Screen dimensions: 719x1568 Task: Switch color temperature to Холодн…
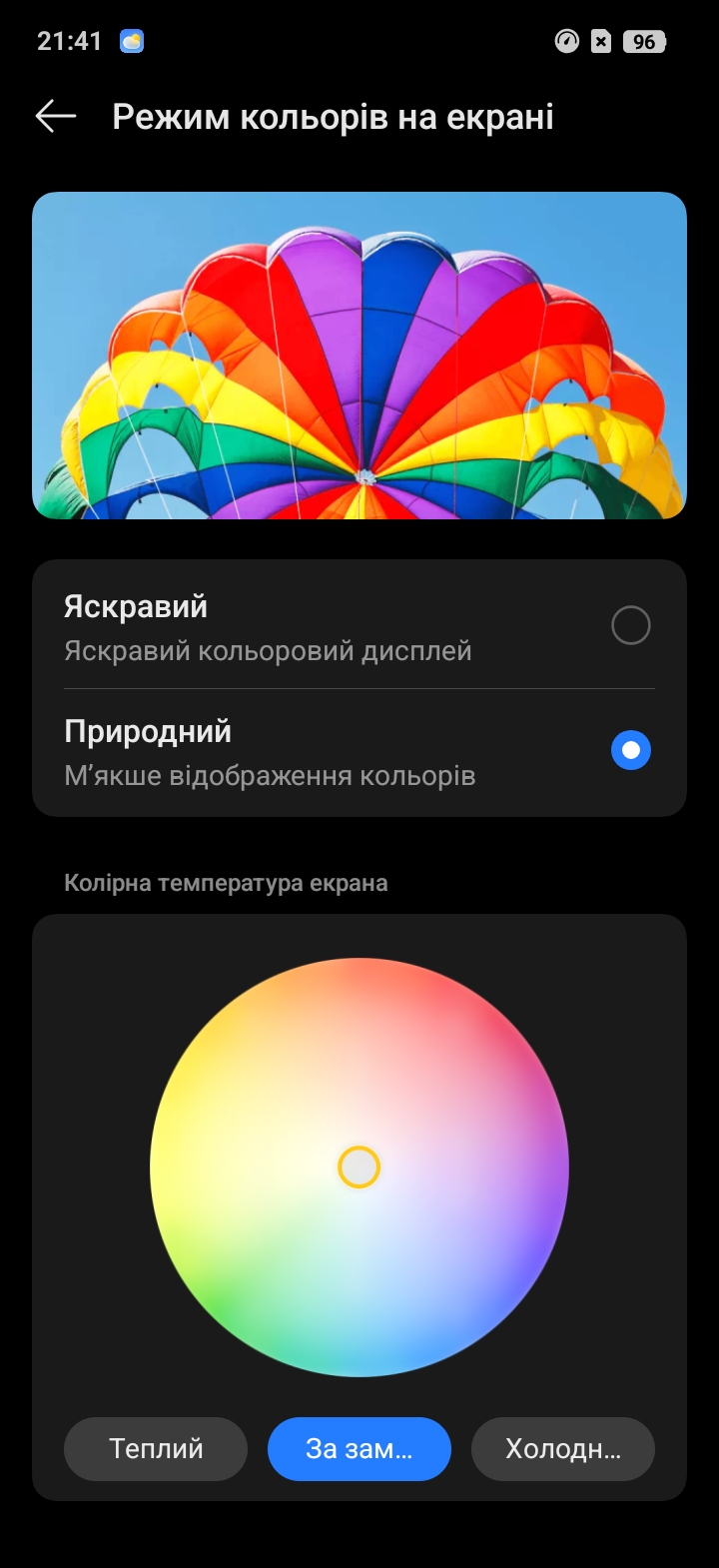(562, 1448)
